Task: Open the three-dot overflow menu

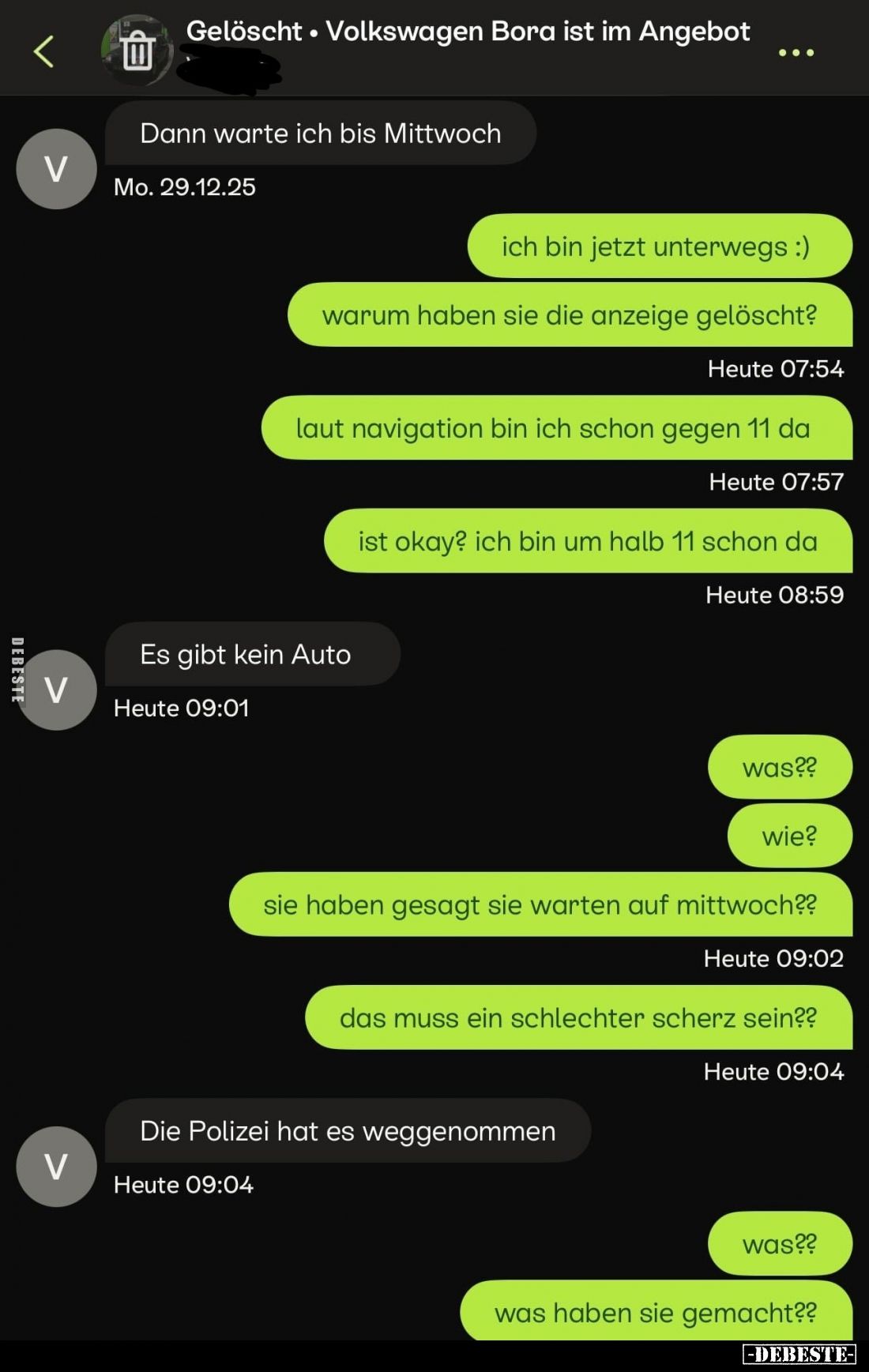Action: click(x=796, y=53)
